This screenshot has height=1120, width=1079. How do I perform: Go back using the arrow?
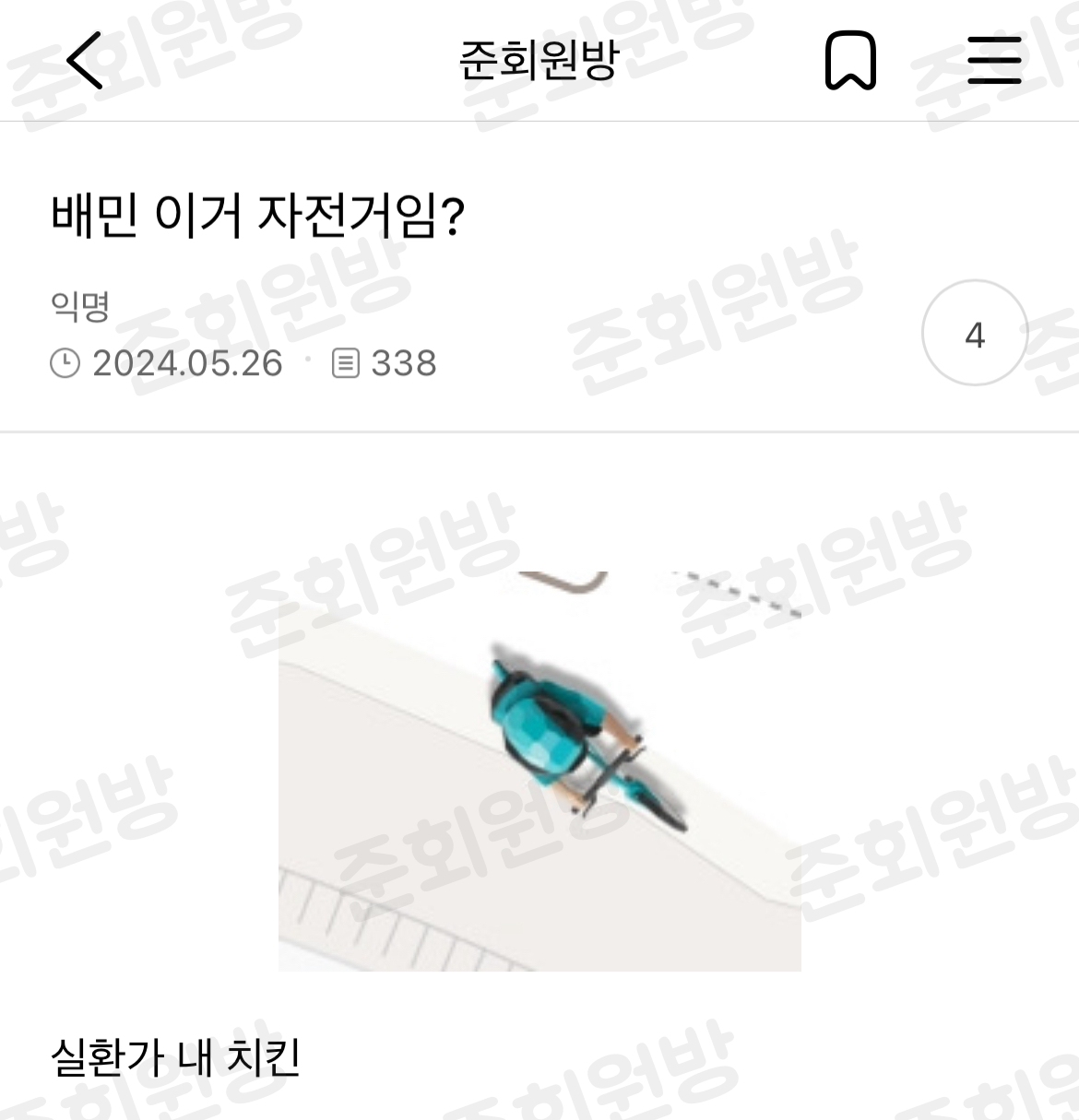(x=84, y=61)
